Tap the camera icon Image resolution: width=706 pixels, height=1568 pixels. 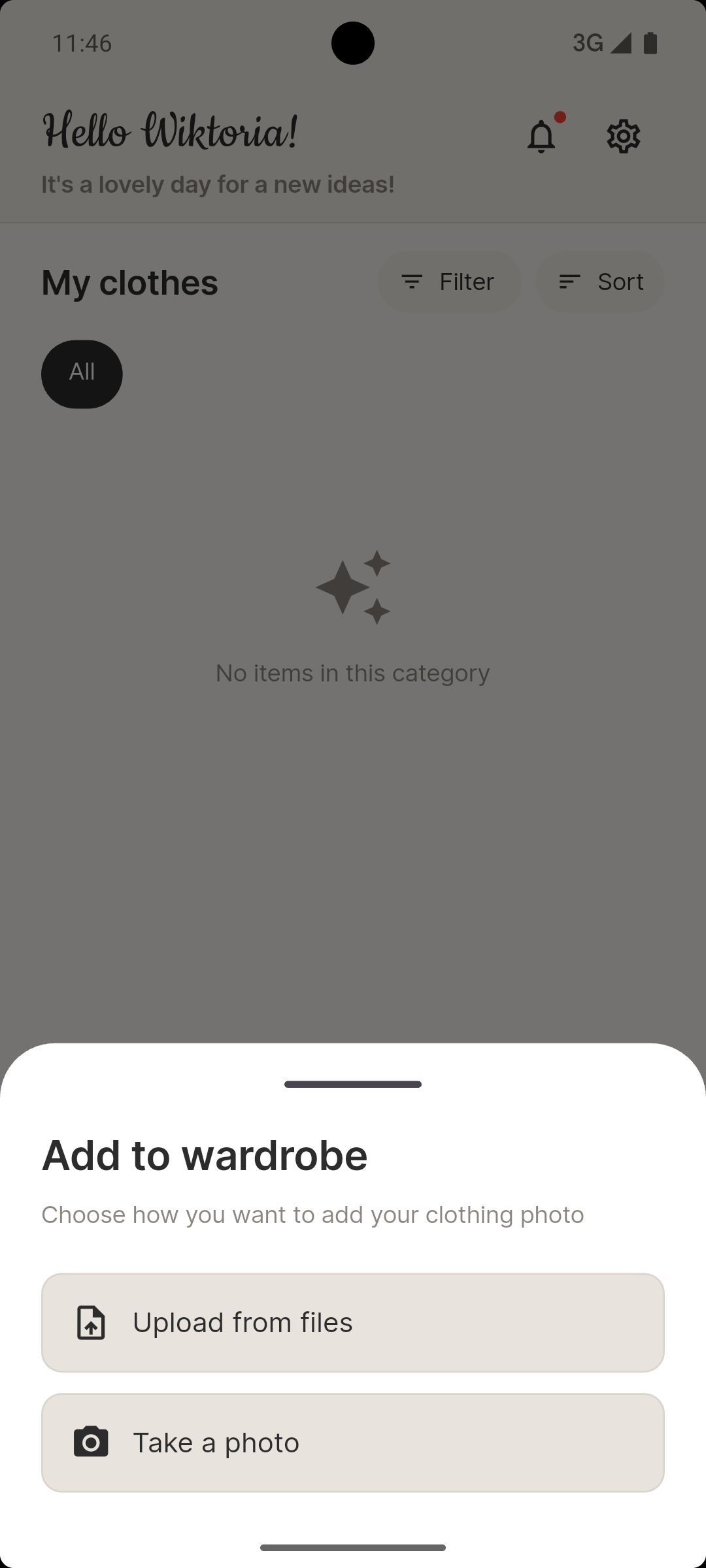click(x=91, y=1442)
